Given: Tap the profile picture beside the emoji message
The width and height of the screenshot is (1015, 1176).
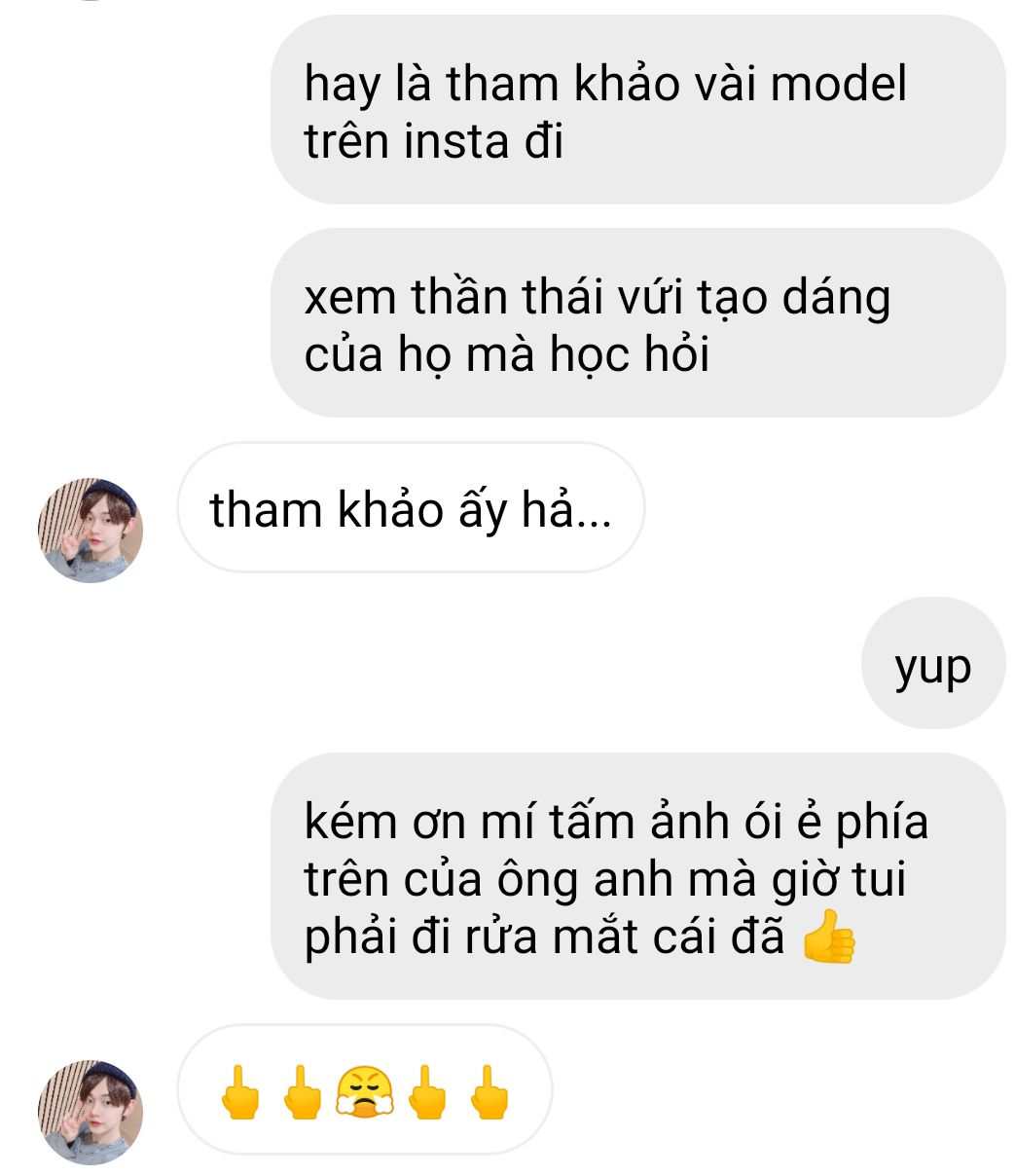Looking at the screenshot, I should click(91, 1112).
